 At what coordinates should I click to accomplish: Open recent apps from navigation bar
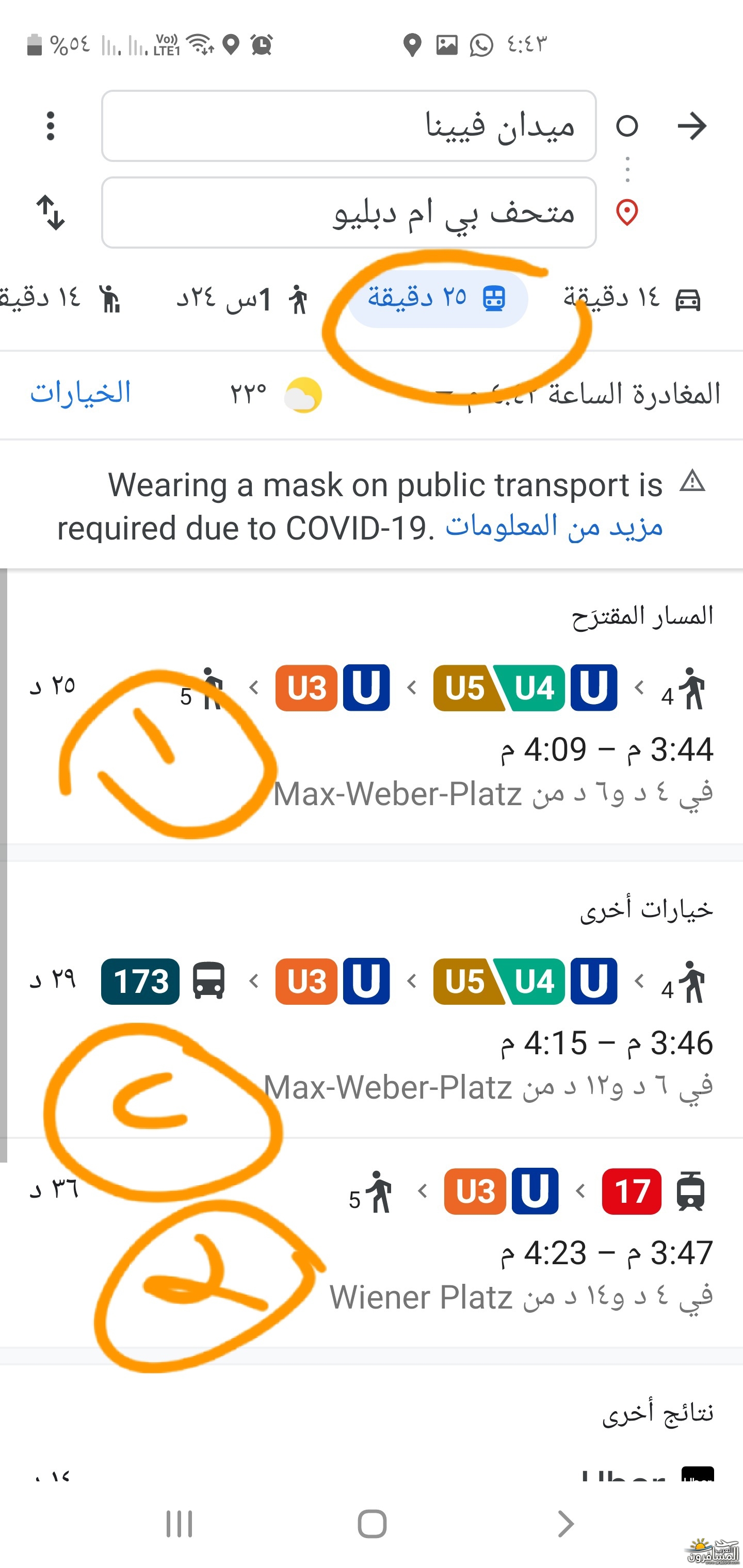[179, 1524]
